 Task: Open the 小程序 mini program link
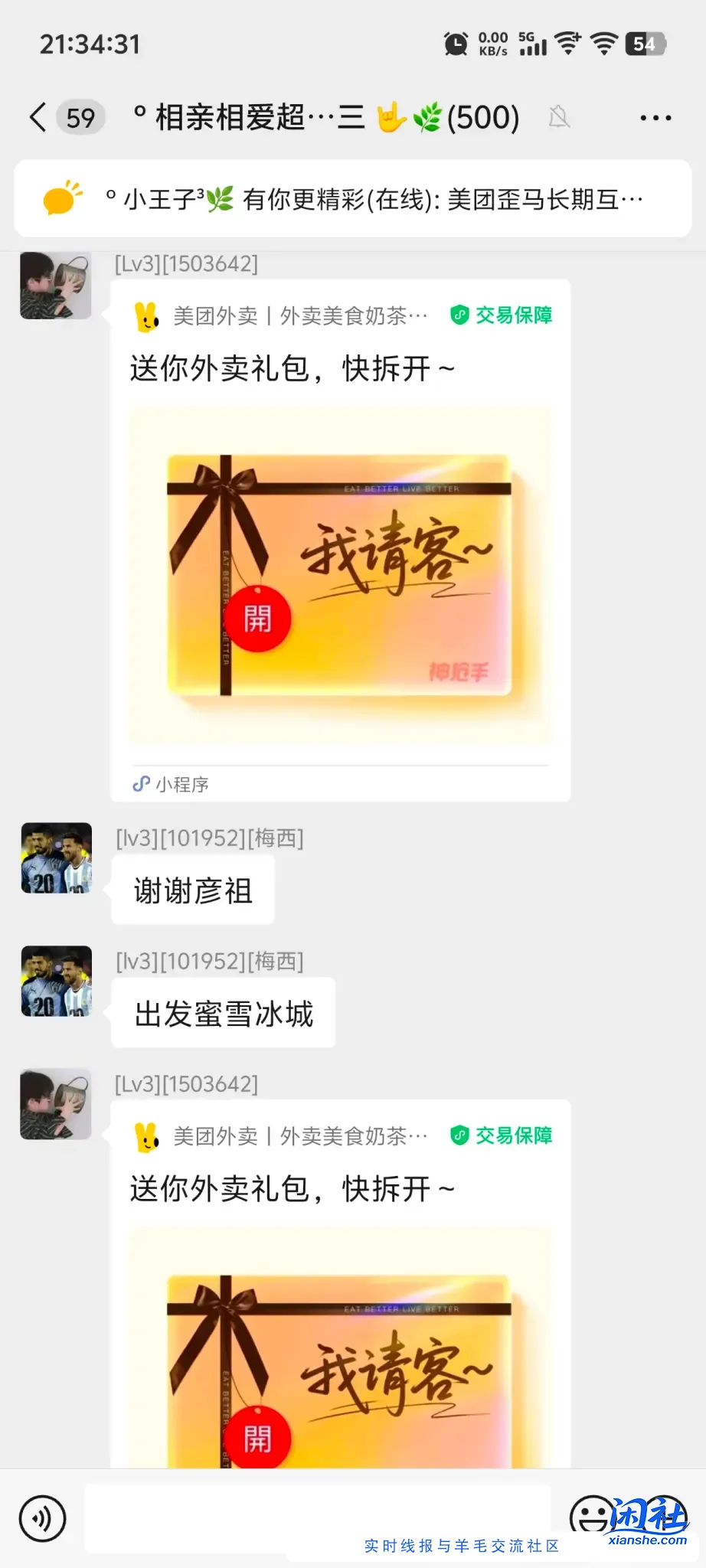(x=170, y=783)
